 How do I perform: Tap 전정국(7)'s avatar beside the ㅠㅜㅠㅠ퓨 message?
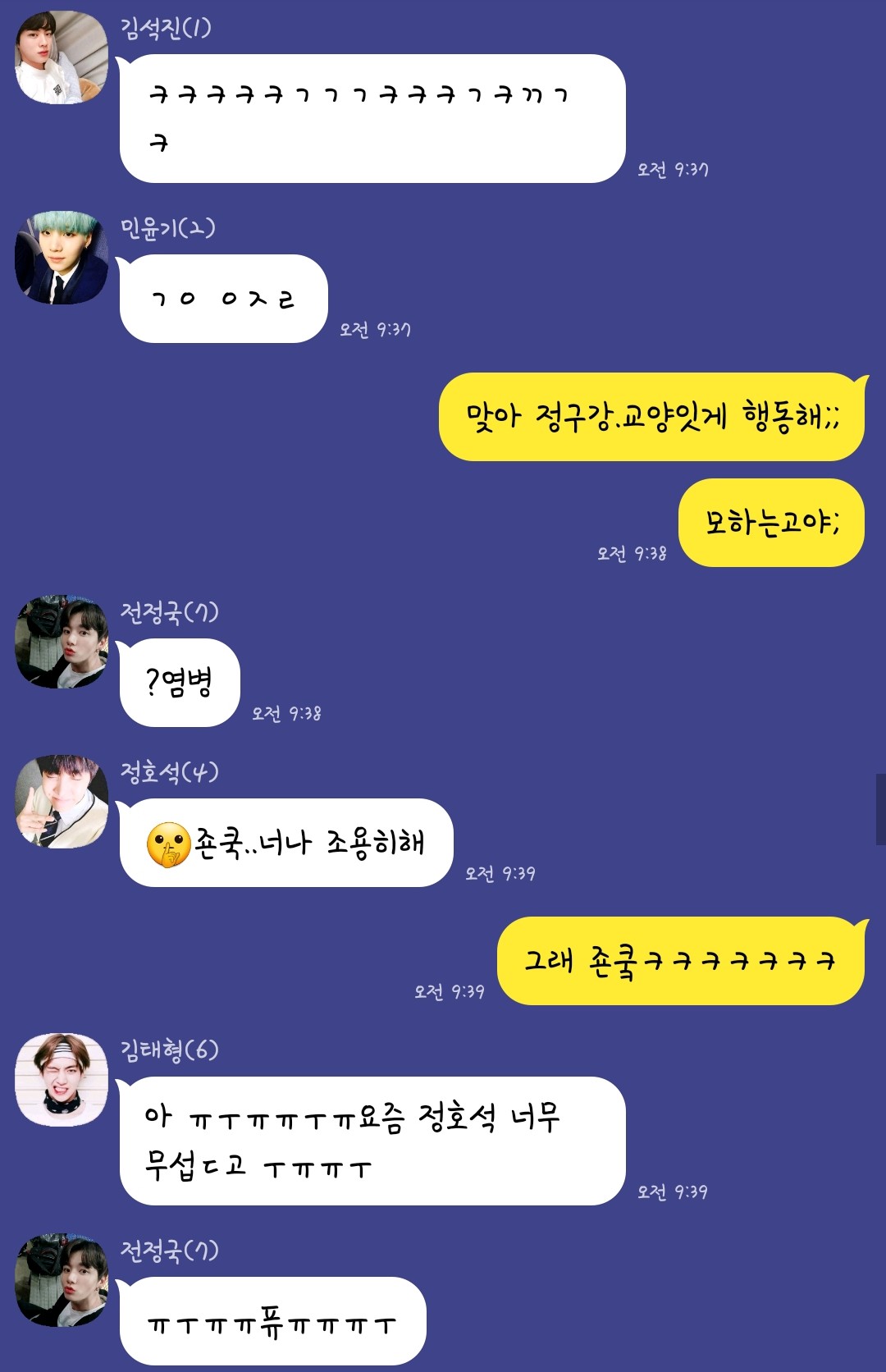coord(62,1280)
